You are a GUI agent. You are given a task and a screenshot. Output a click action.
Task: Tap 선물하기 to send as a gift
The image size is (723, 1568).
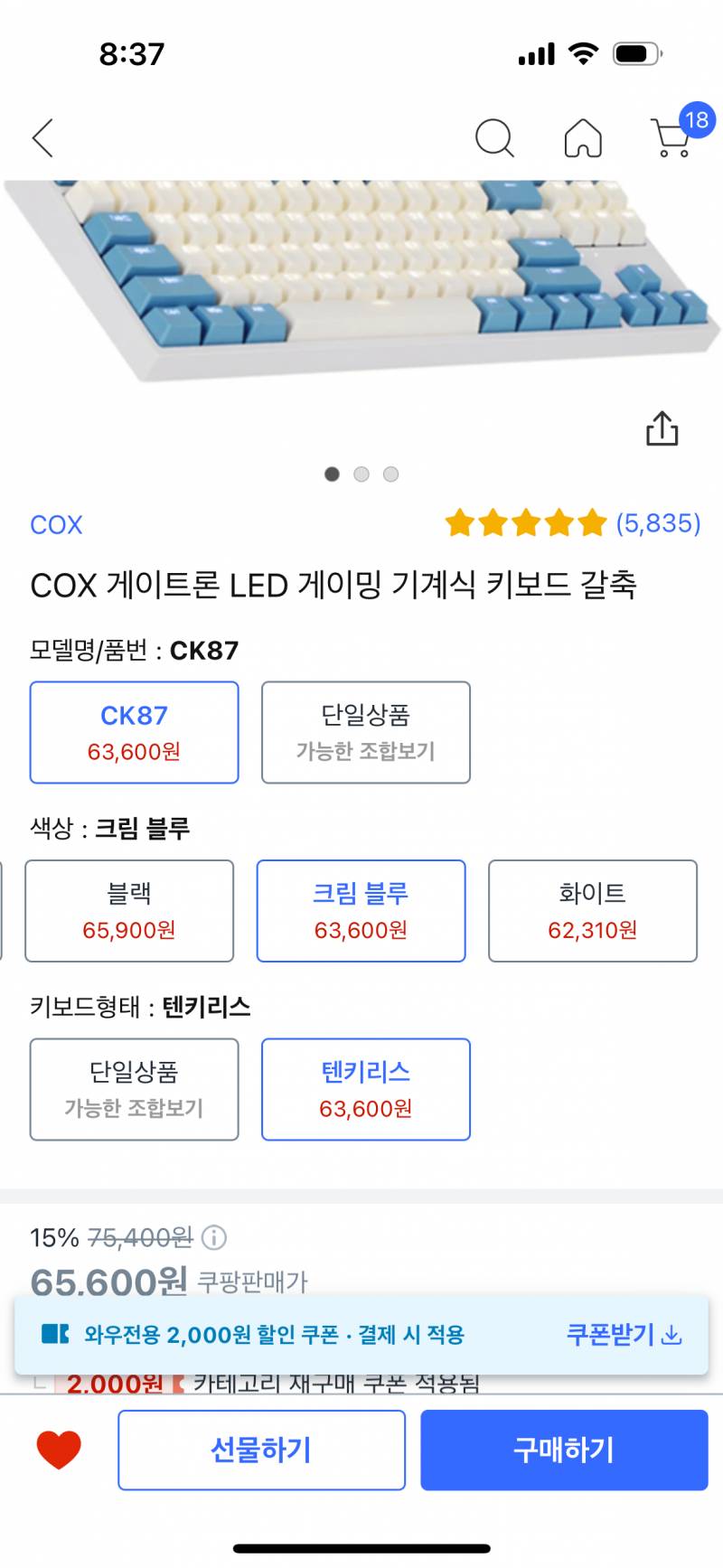tap(261, 1450)
